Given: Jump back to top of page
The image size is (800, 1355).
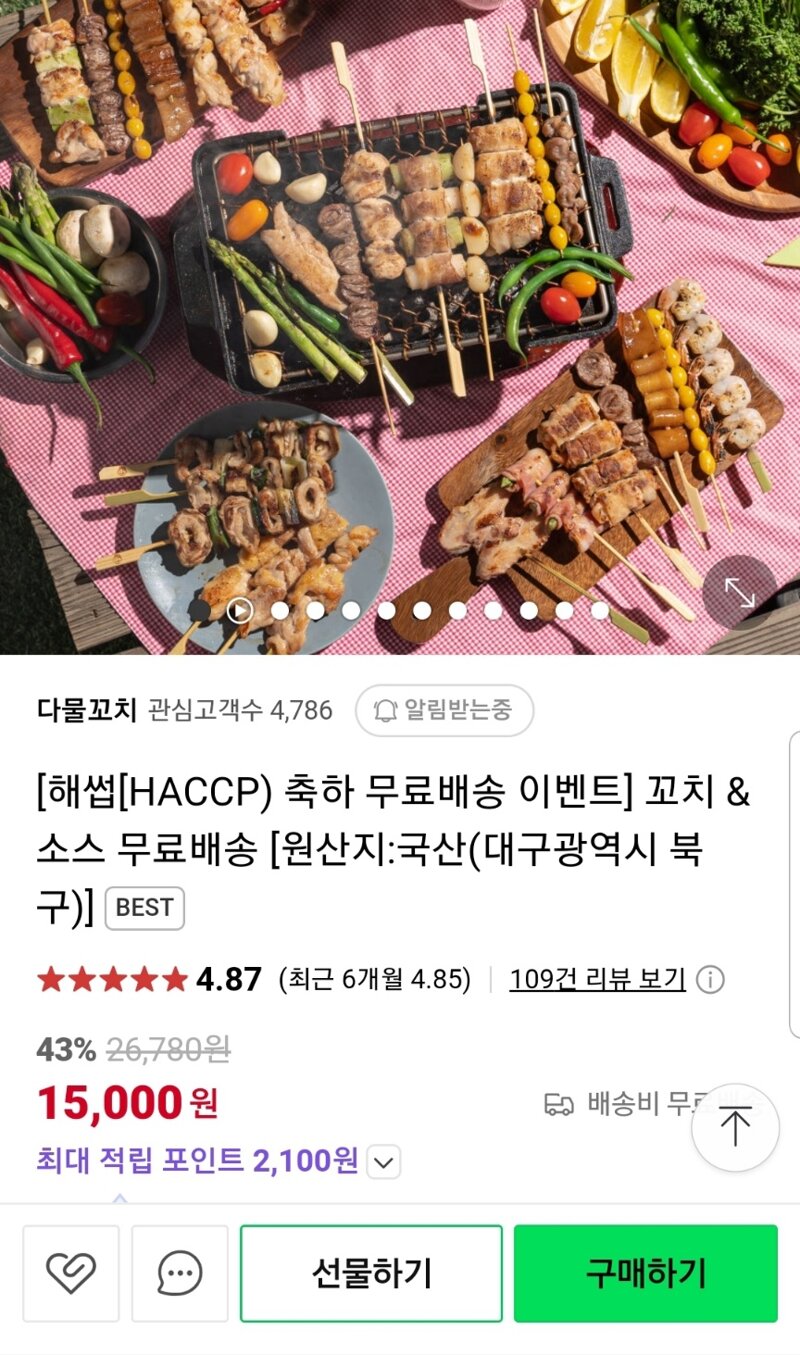Looking at the screenshot, I should point(735,1127).
